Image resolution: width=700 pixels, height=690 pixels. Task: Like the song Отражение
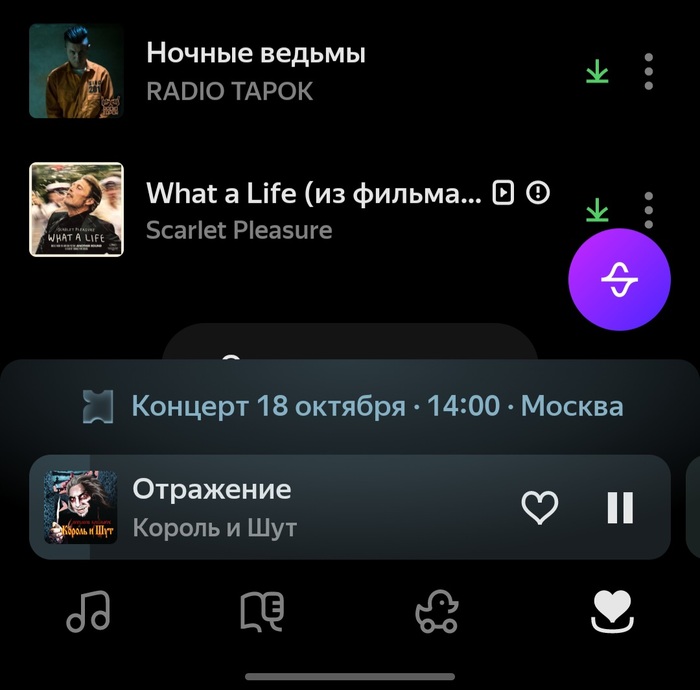pyautogui.click(x=540, y=508)
